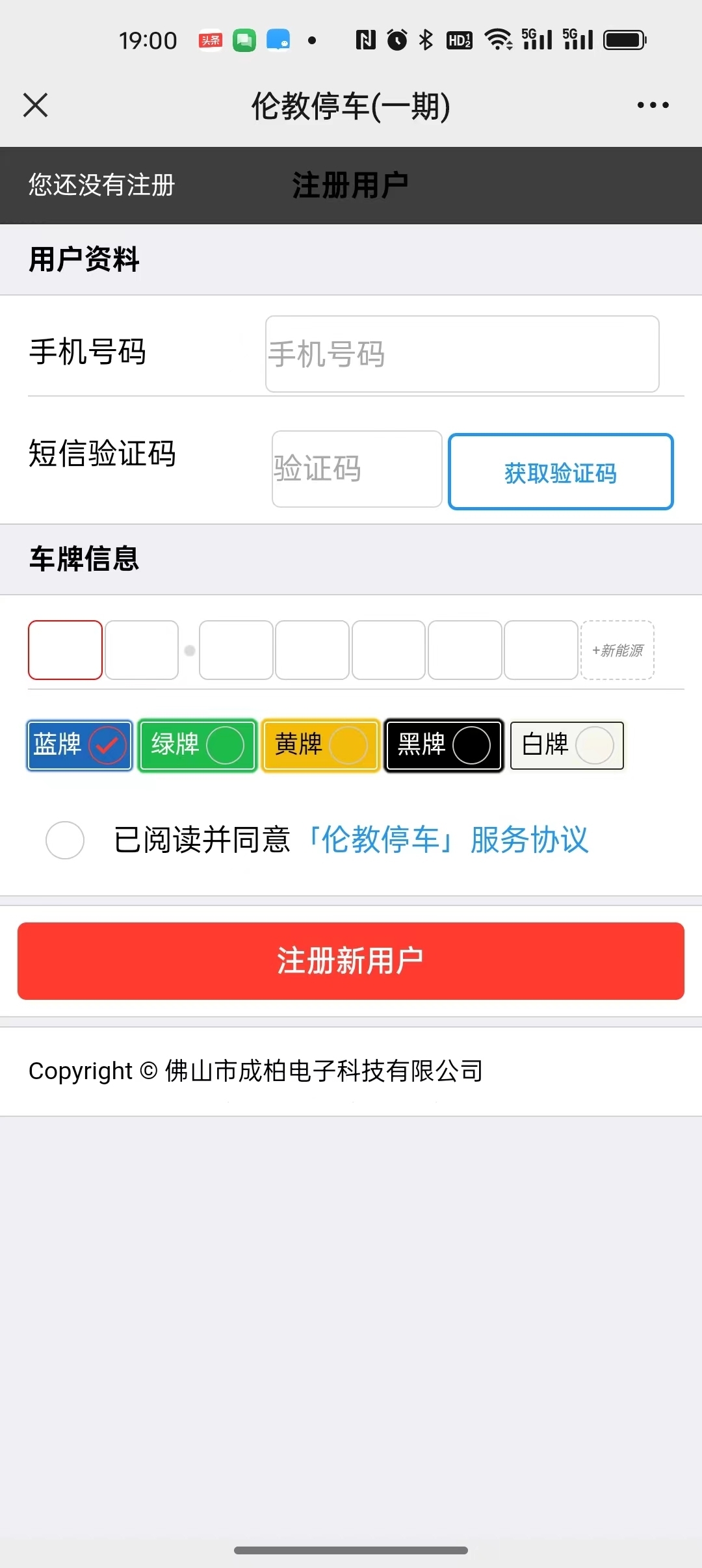Screen dimensions: 702x1568
Task: Tap the red 注册新用户 button
Action: tap(351, 961)
